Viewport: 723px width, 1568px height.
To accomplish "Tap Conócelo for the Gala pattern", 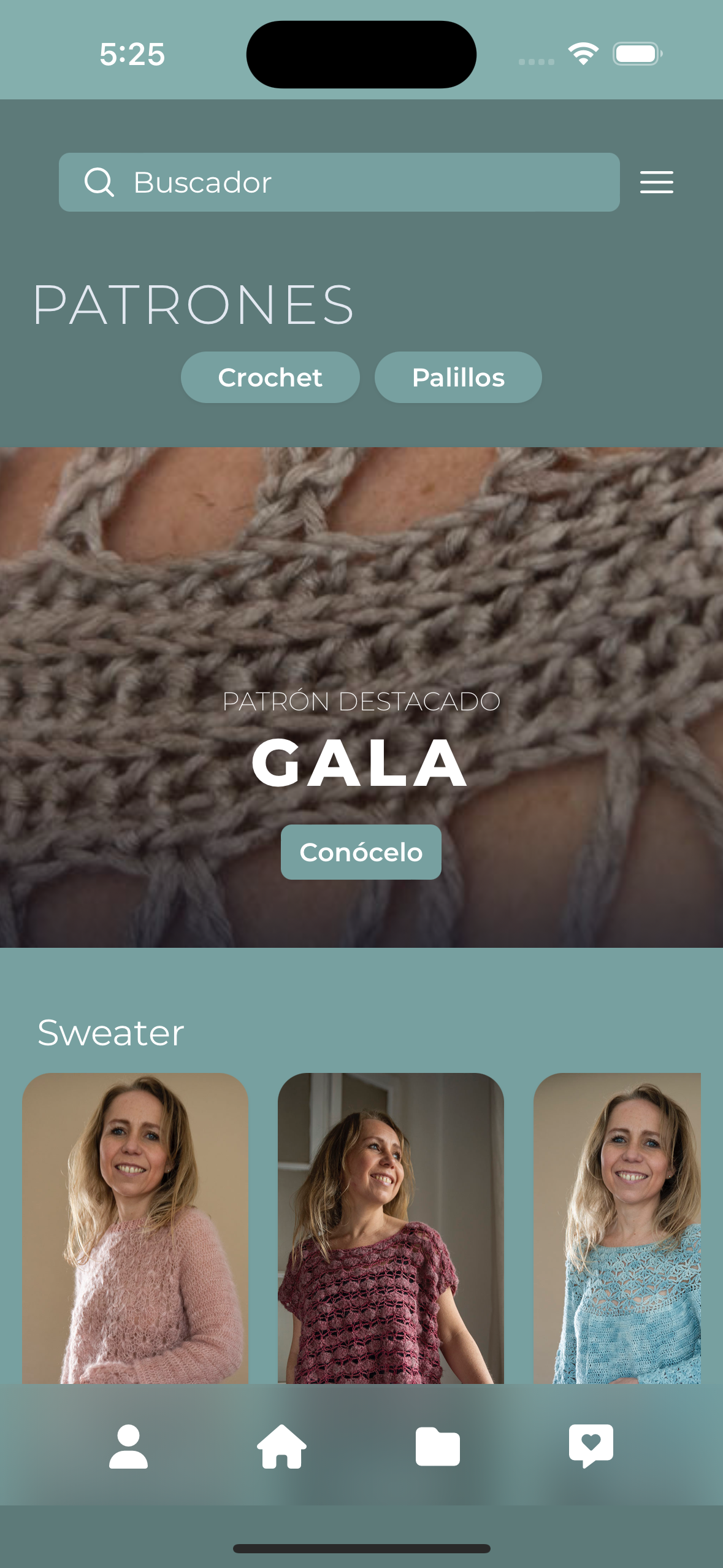I will pos(361,852).
